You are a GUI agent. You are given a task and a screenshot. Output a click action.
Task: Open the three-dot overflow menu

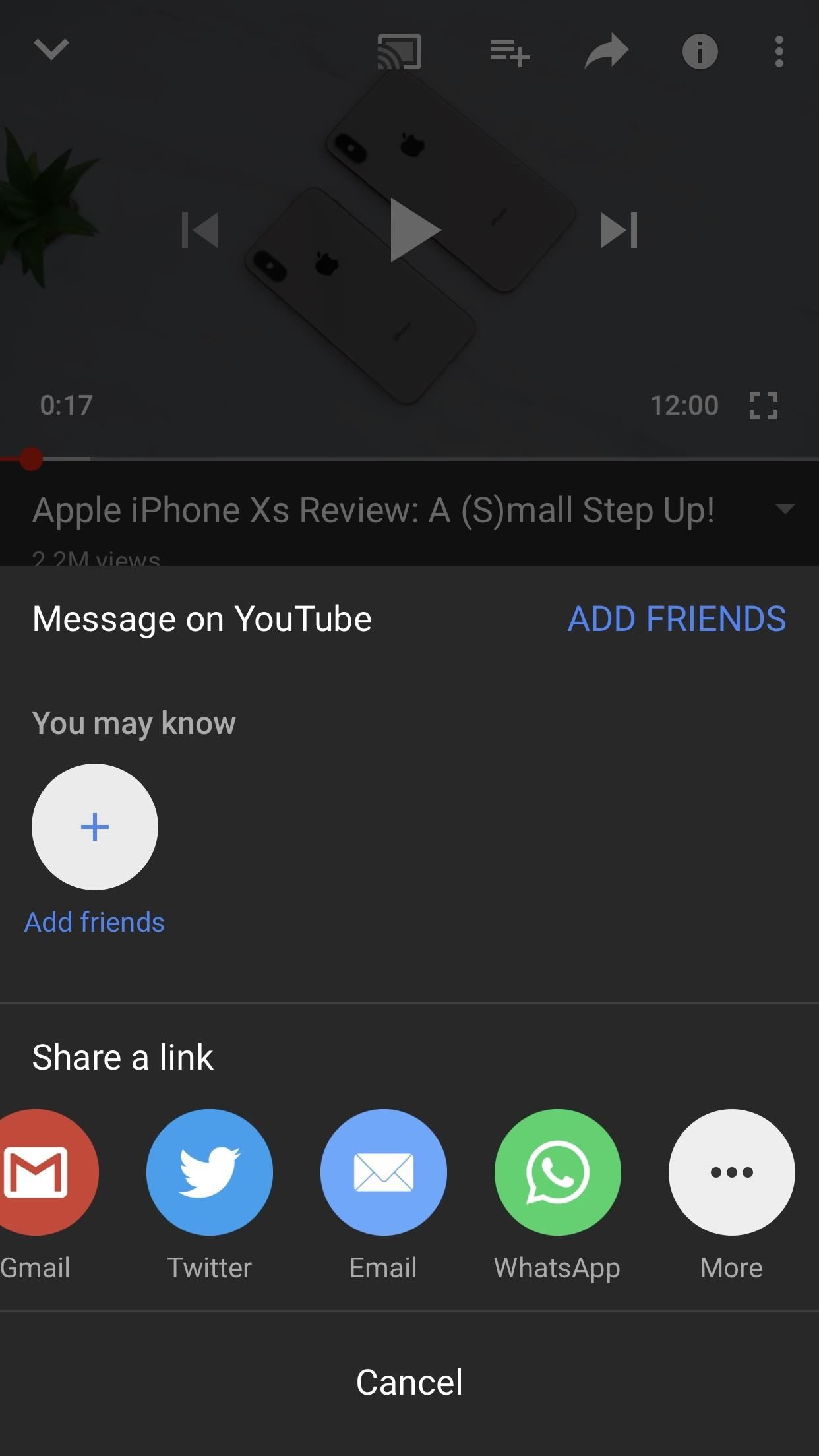click(778, 51)
